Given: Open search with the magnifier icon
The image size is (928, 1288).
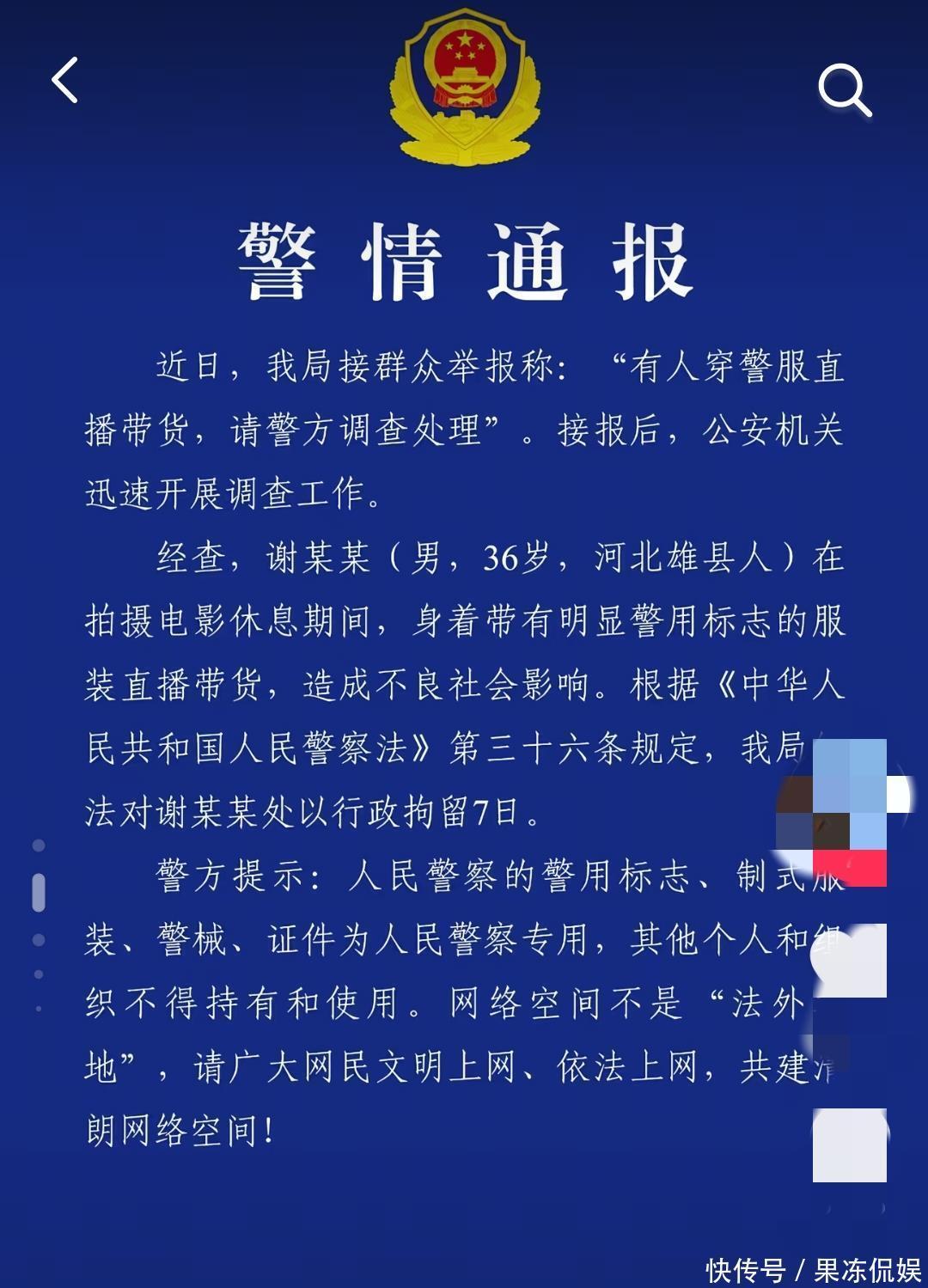Looking at the screenshot, I should 844,89.
